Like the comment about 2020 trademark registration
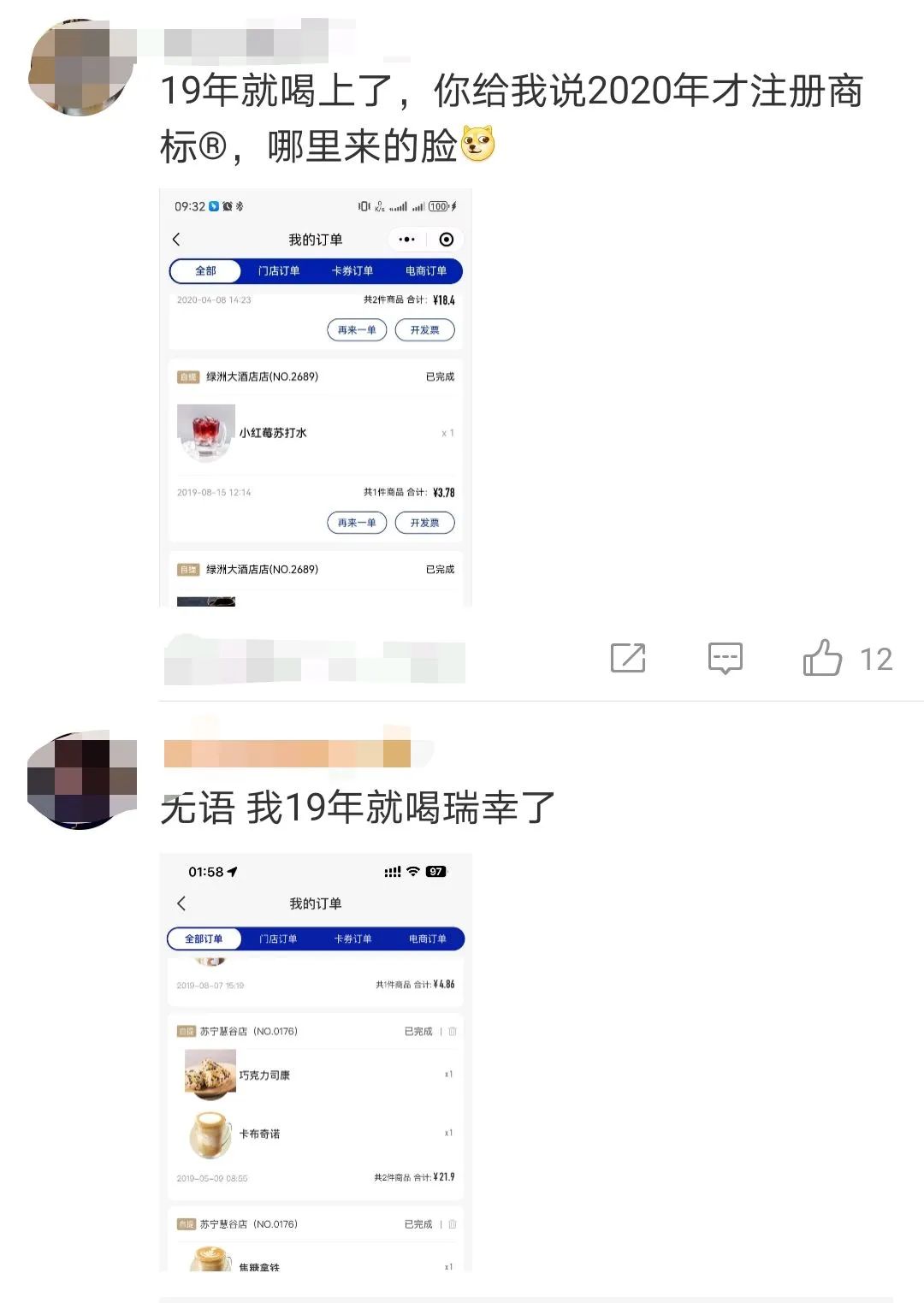Image resolution: width=924 pixels, height=1303 pixels. [822, 658]
